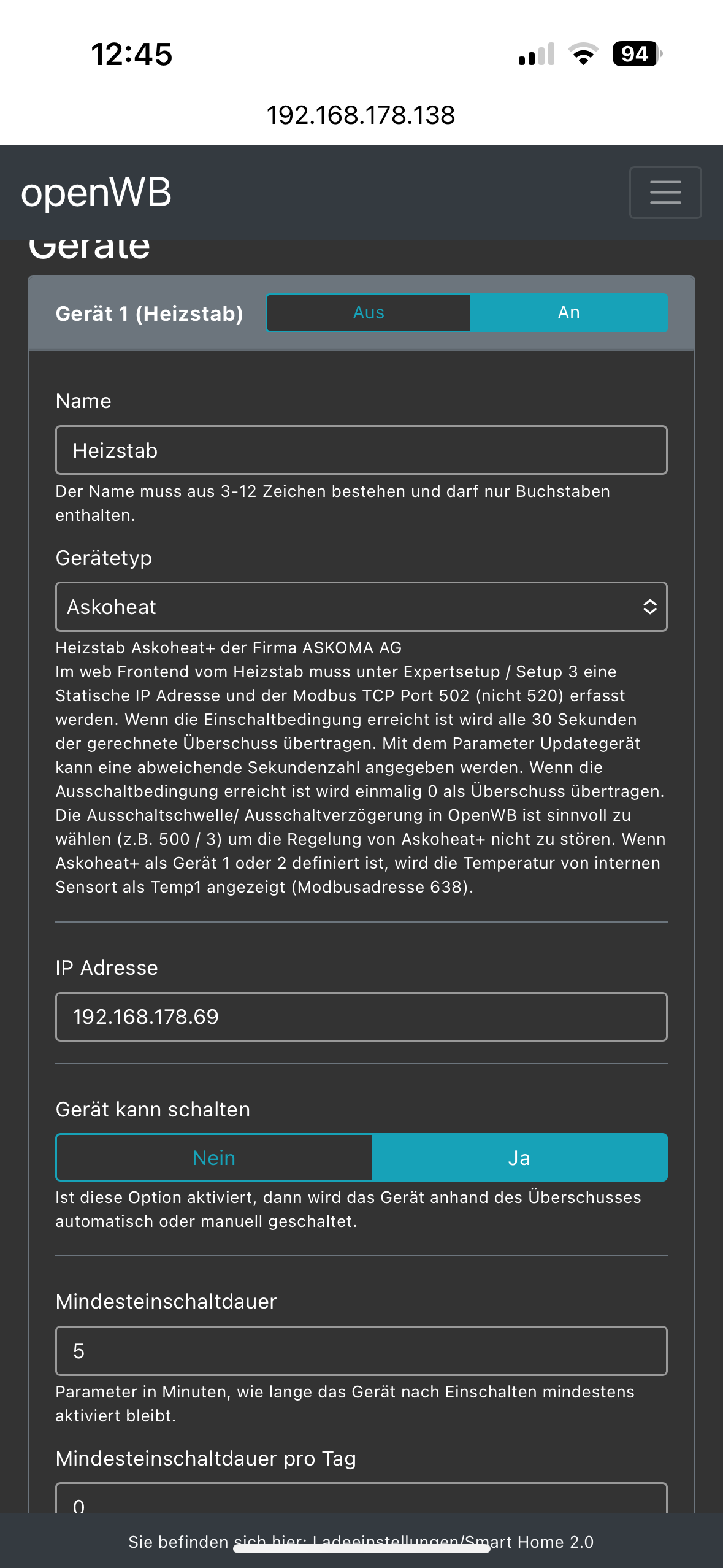This screenshot has height=1568, width=723.
Task: Tap the openWB title link
Action: tap(96, 193)
